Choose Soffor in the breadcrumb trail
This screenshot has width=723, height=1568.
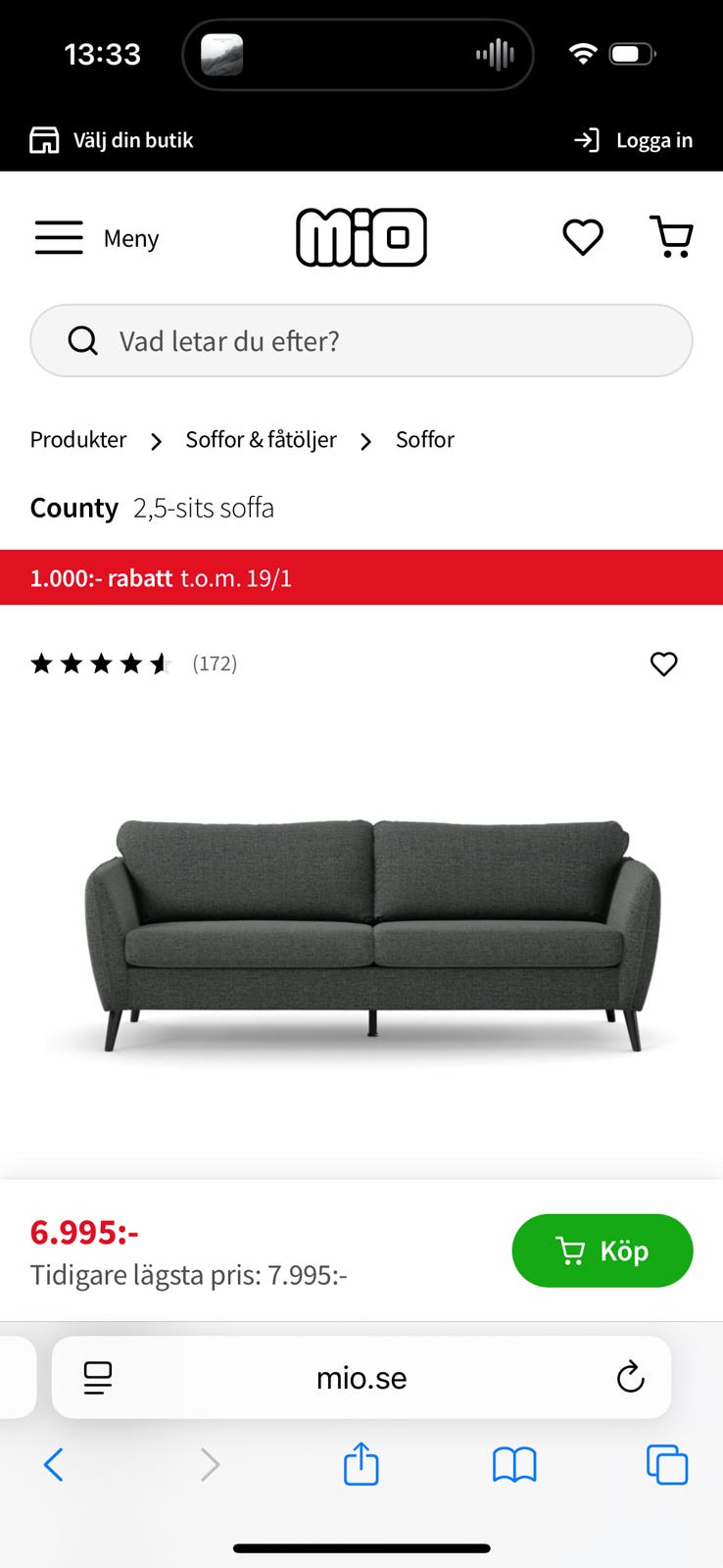tap(424, 440)
